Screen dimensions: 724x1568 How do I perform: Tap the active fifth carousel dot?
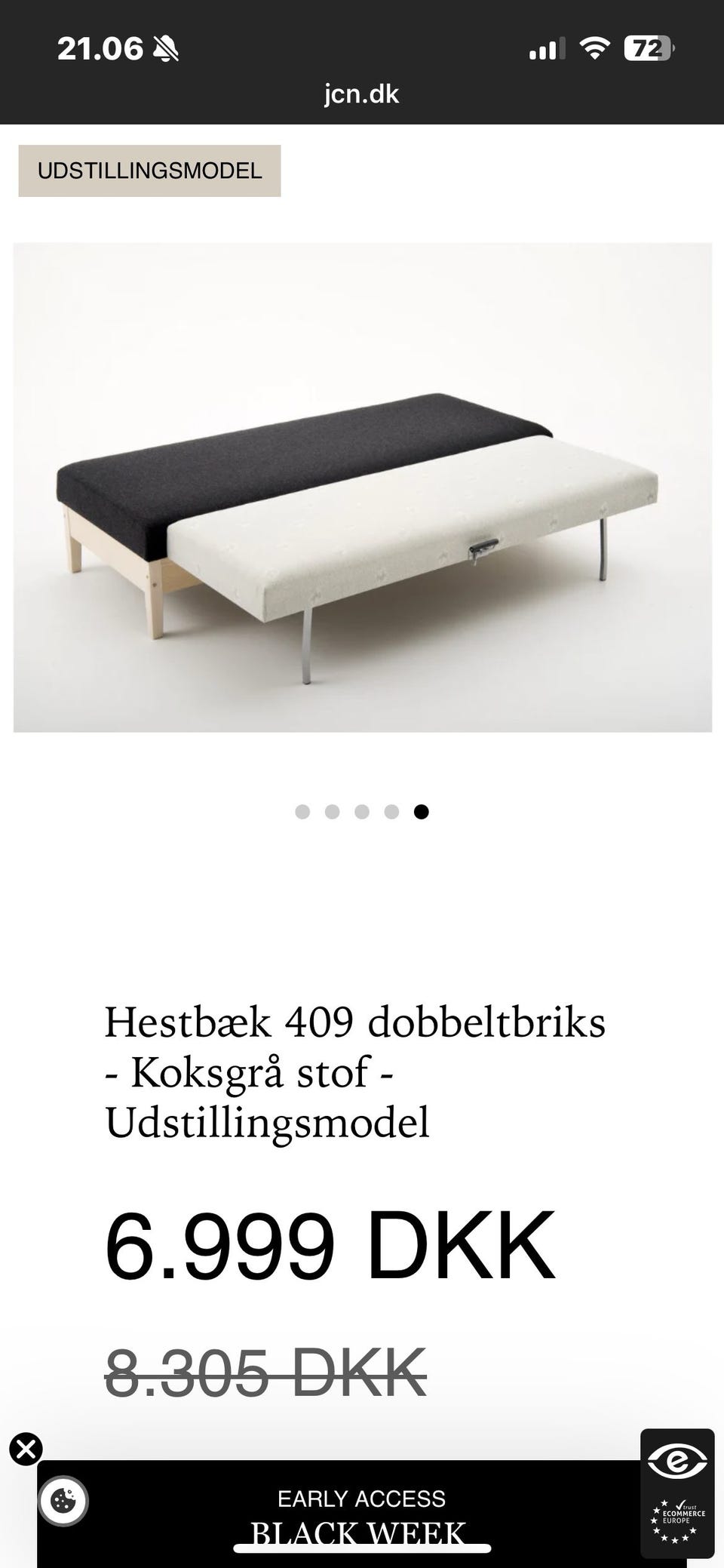coord(422,811)
